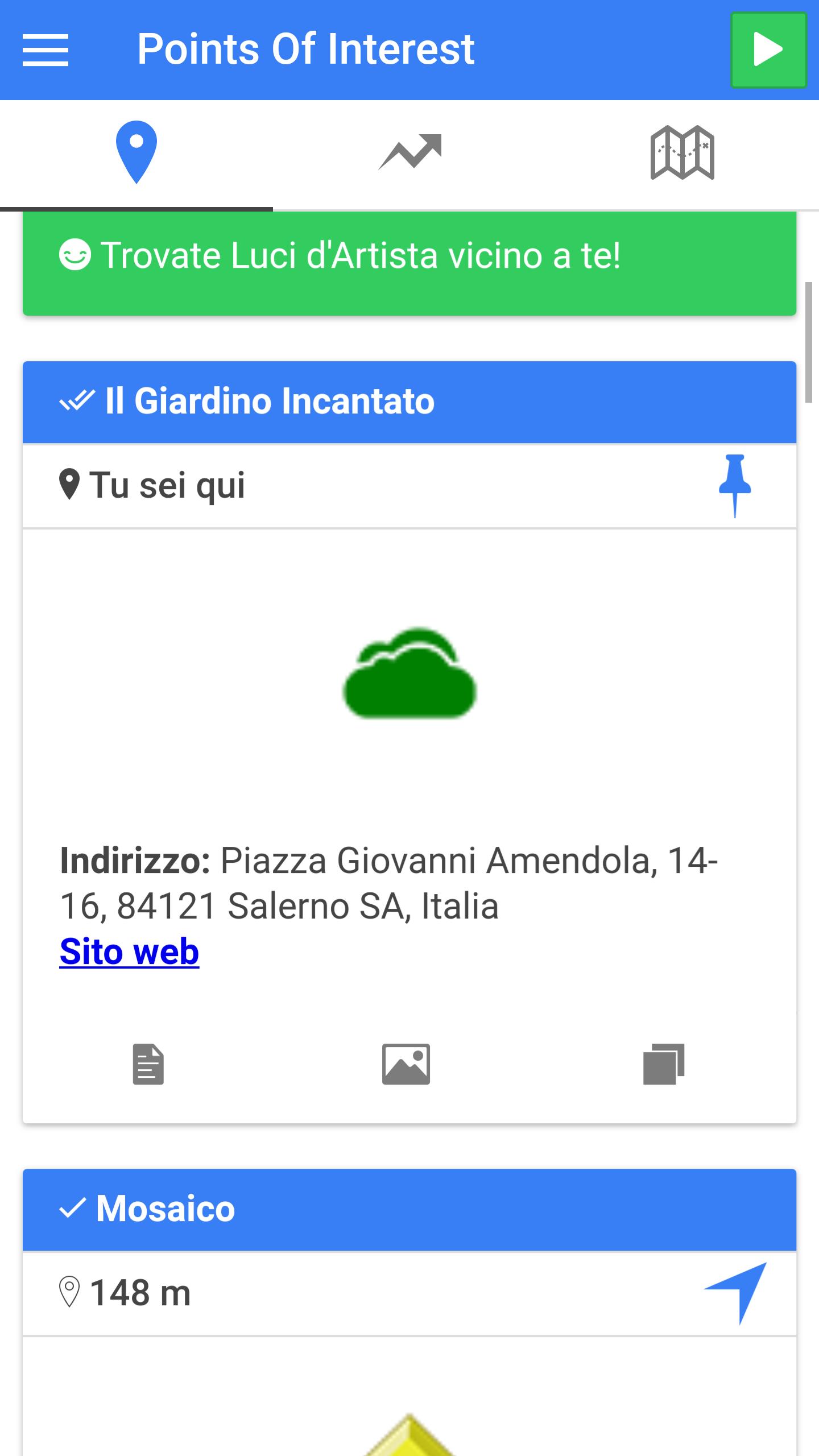819x1456 pixels.
Task: Open the folded map view icon
Action: click(x=681, y=151)
